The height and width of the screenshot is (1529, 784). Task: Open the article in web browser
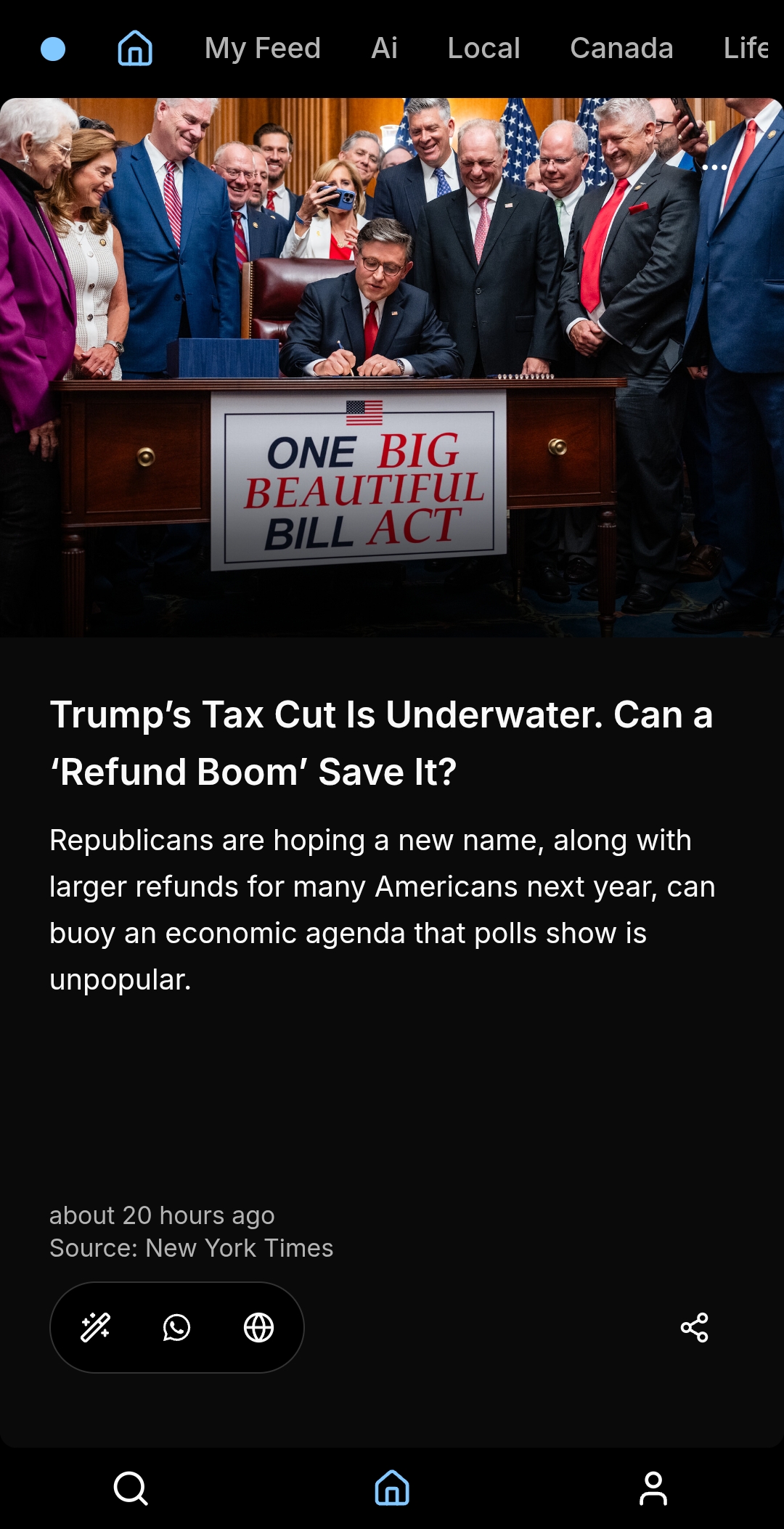click(x=258, y=1327)
